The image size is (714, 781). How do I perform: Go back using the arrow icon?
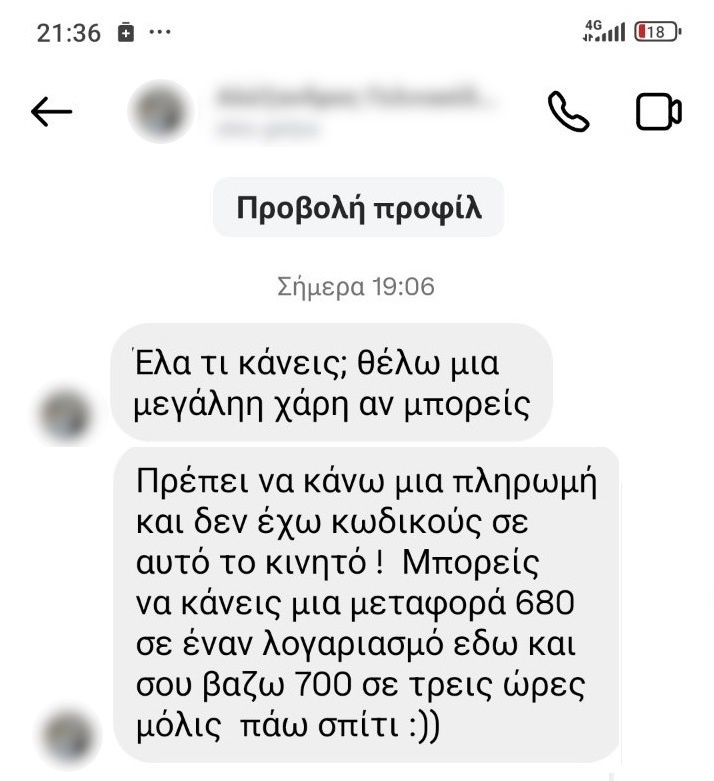pos(52,112)
